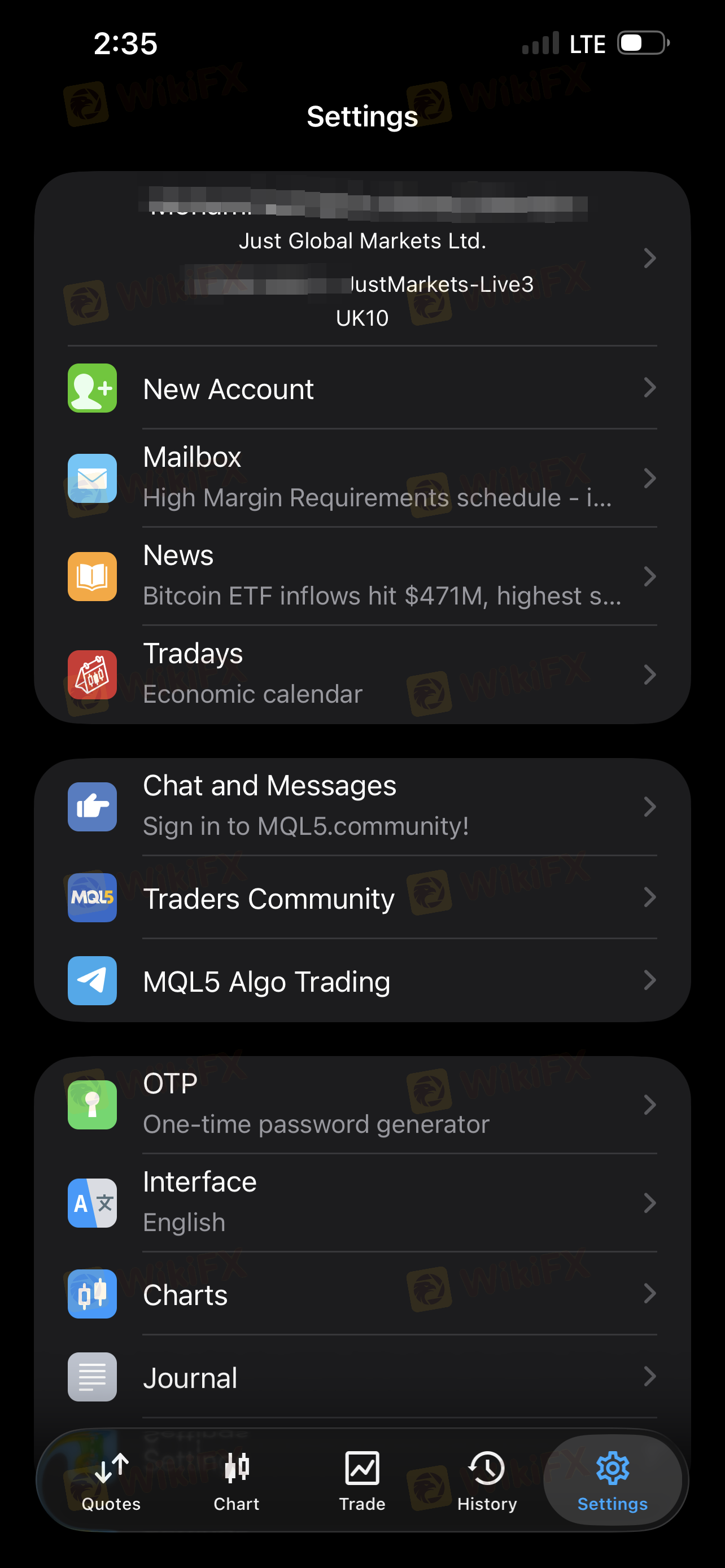Switch to the Trade tab

click(362, 1481)
